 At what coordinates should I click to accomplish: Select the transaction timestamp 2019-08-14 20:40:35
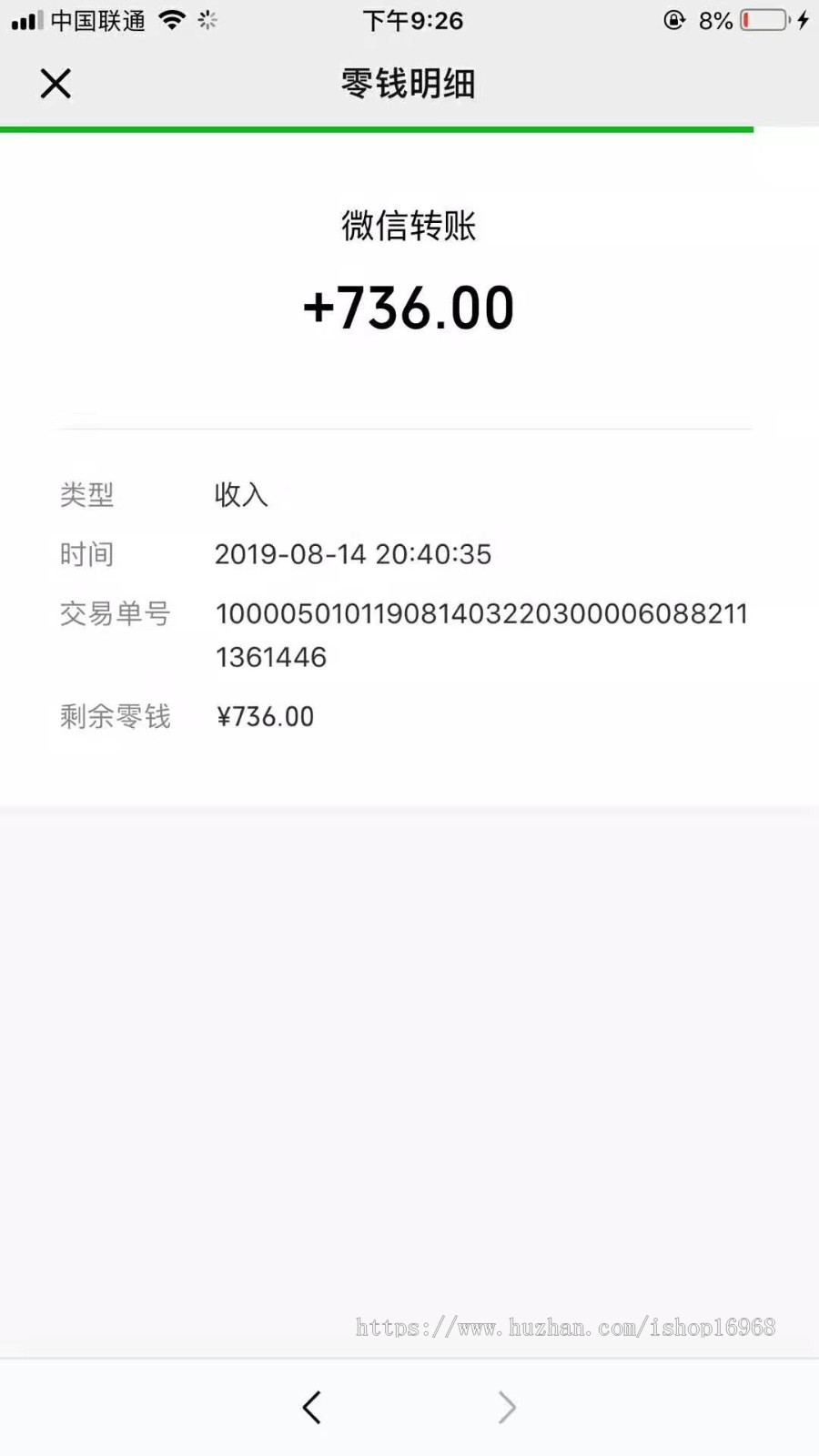click(352, 554)
